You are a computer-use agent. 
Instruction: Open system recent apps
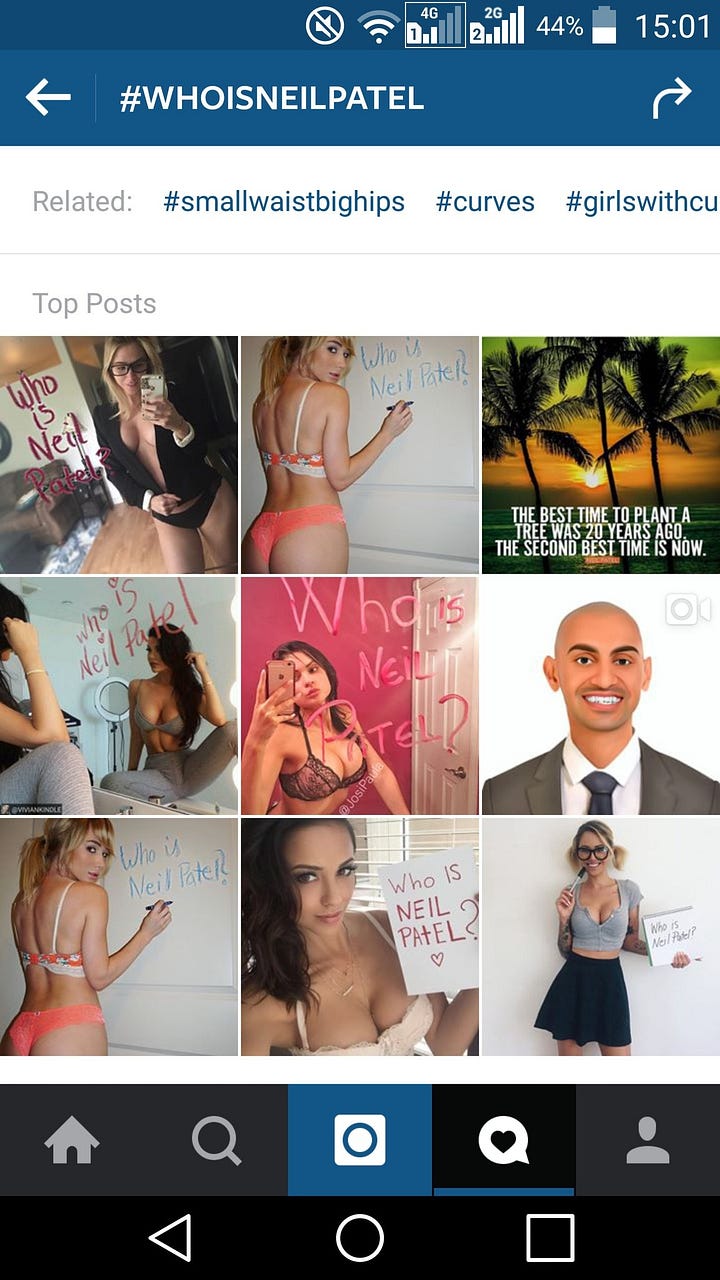coord(550,1238)
